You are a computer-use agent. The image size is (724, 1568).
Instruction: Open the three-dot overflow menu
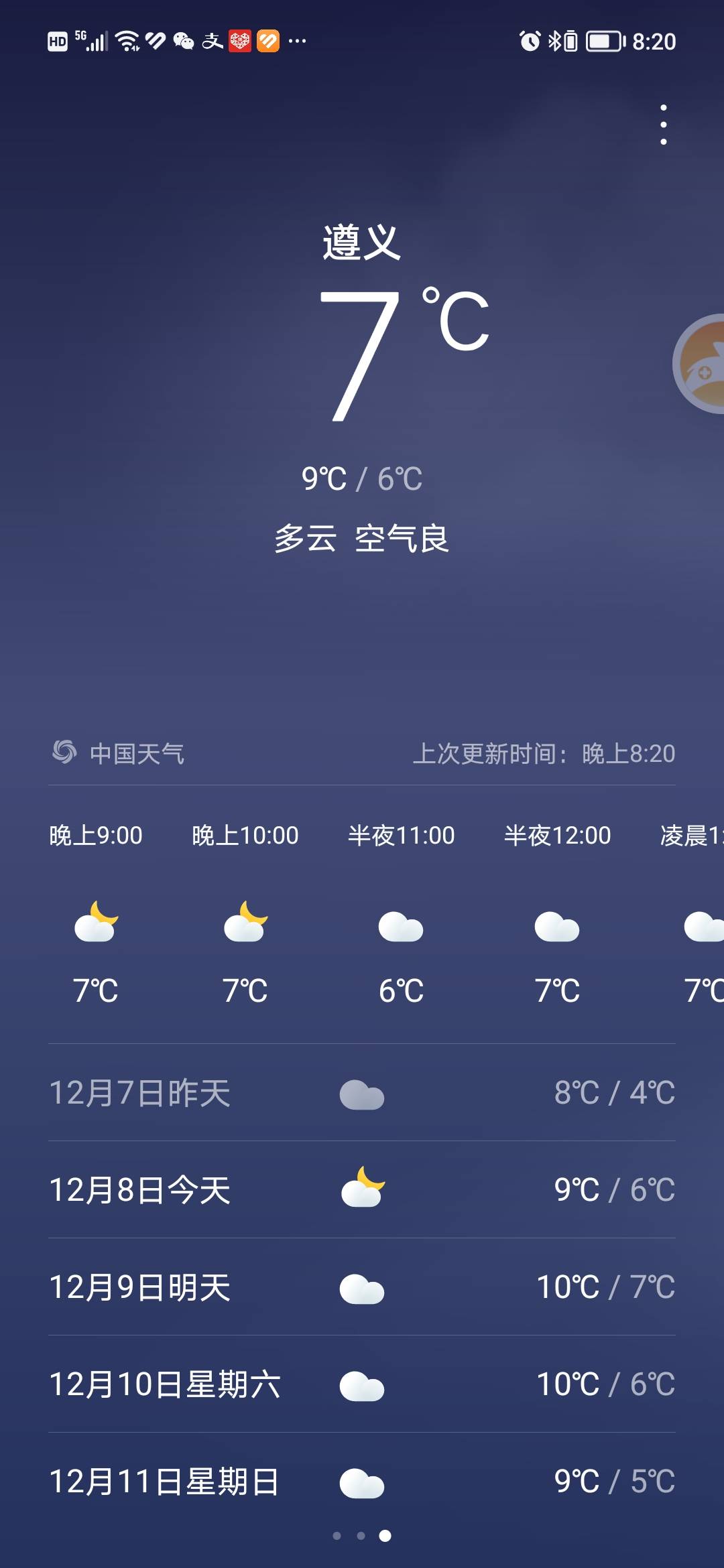pyautogui.click(x=663, y=125)
